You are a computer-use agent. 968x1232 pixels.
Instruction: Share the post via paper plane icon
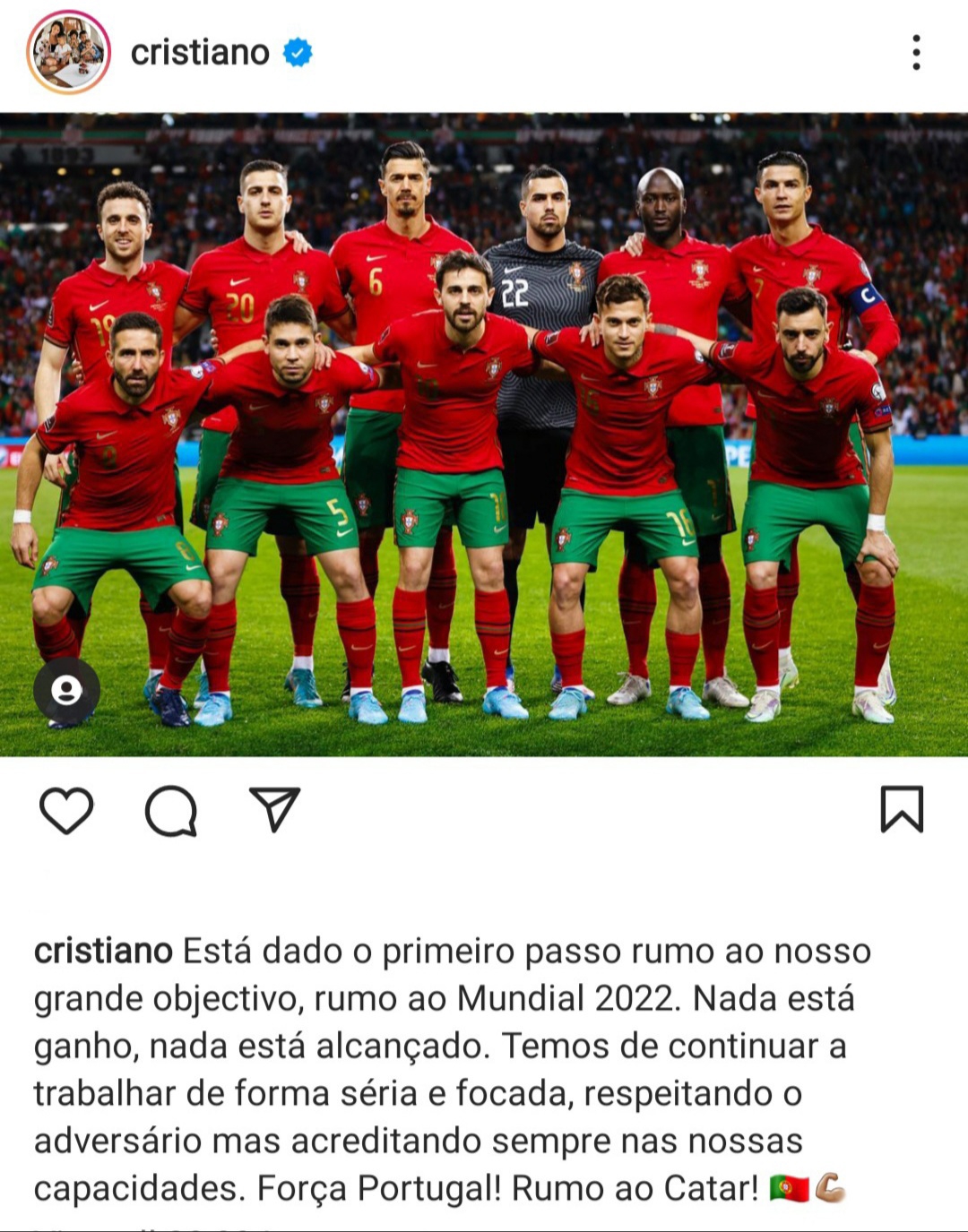[x=274, y=809]
